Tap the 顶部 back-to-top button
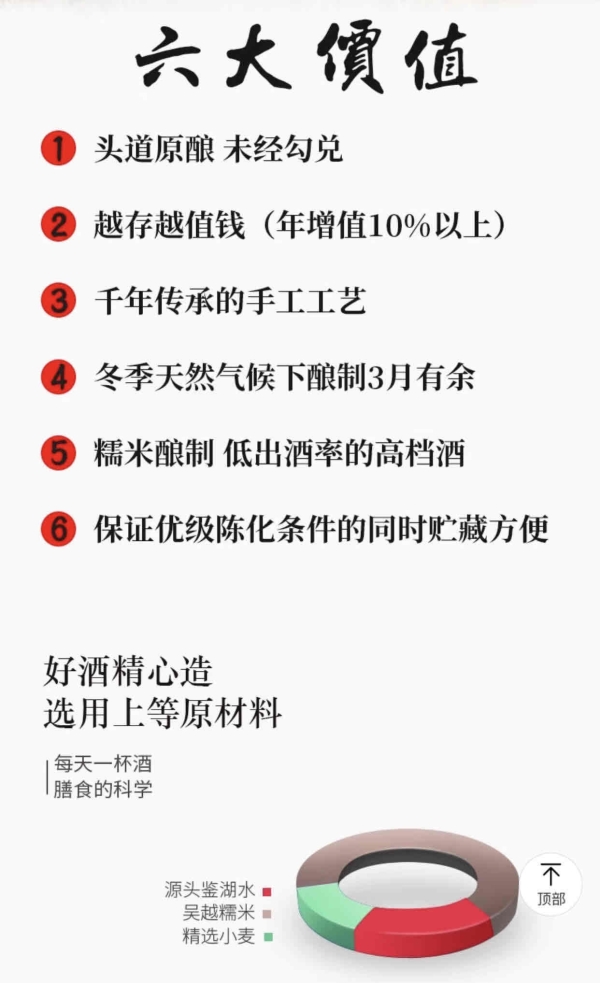This screenshot has height=983, width=600. pyautogui.click(x=550, y=885)
